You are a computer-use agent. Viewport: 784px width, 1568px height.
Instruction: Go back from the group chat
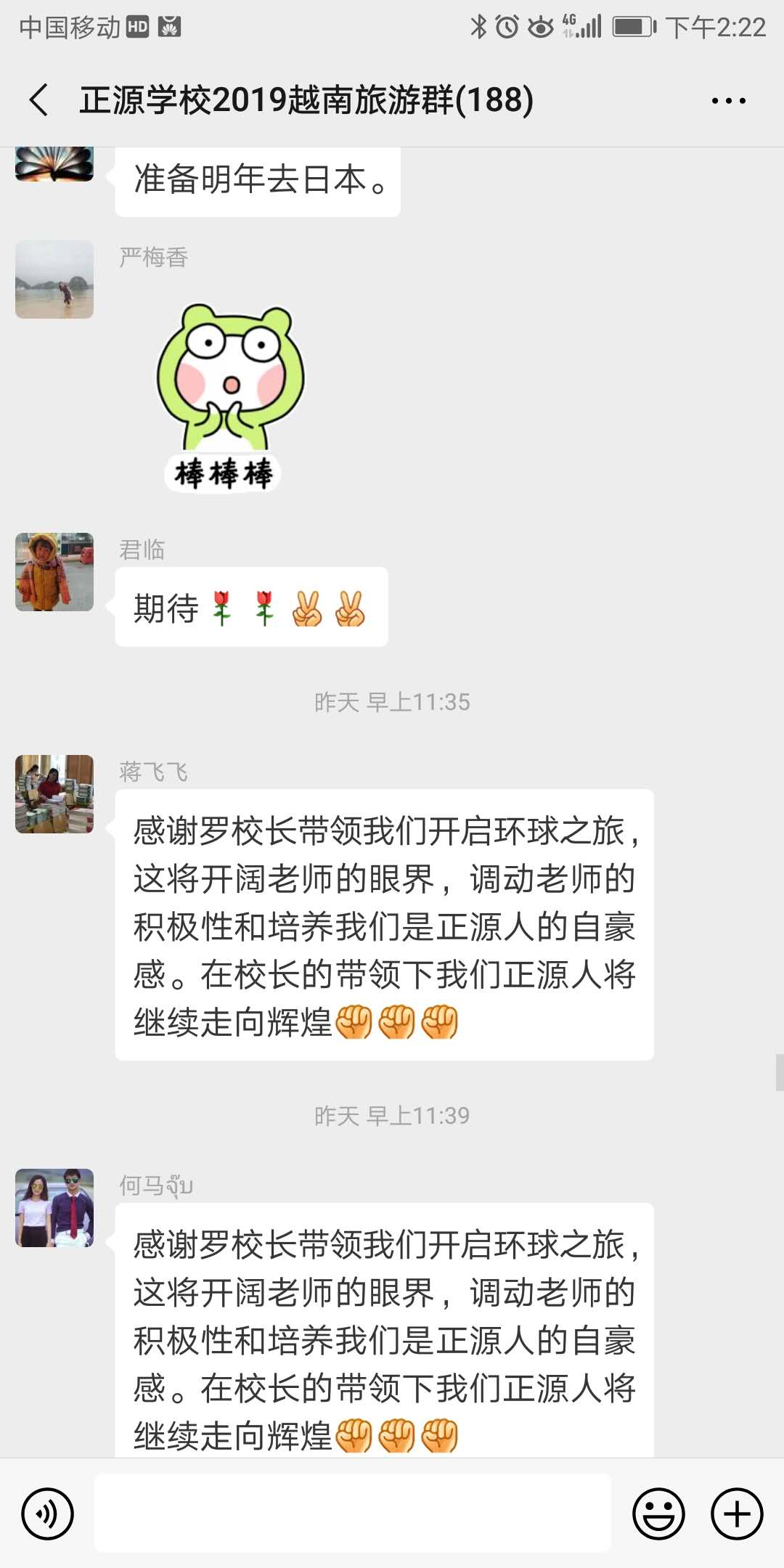pyautogui.click(x=39, y=99)
